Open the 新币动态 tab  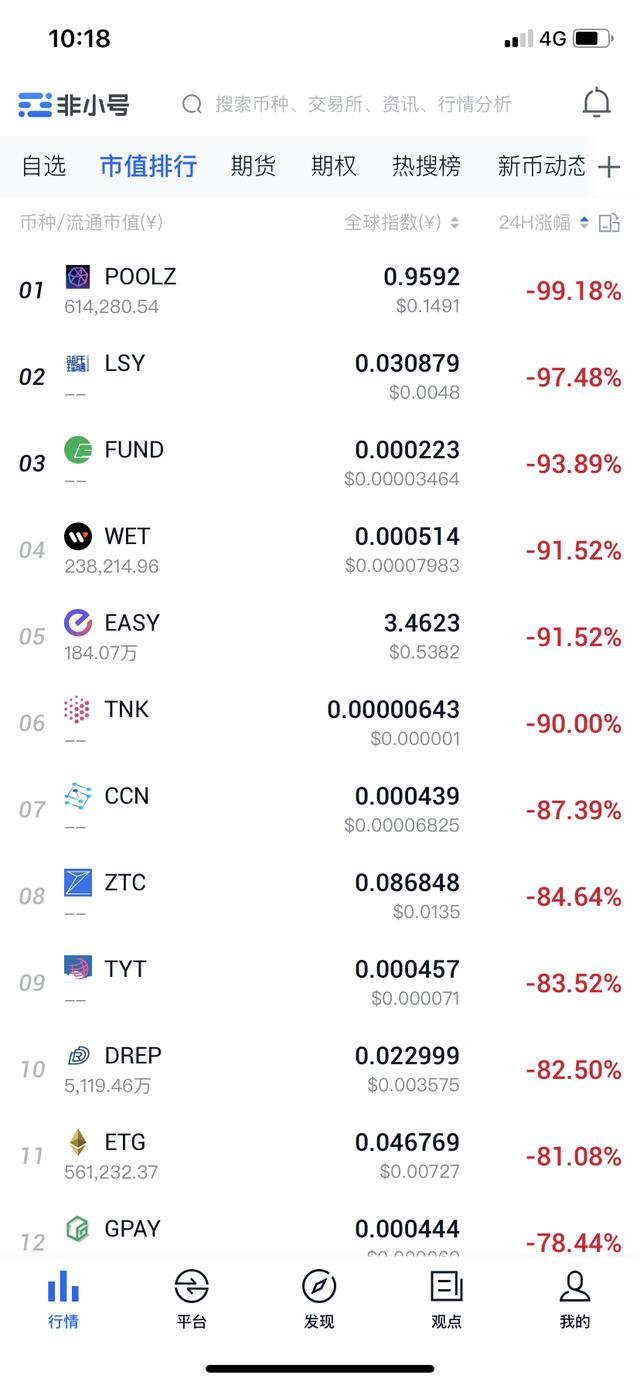541,166
